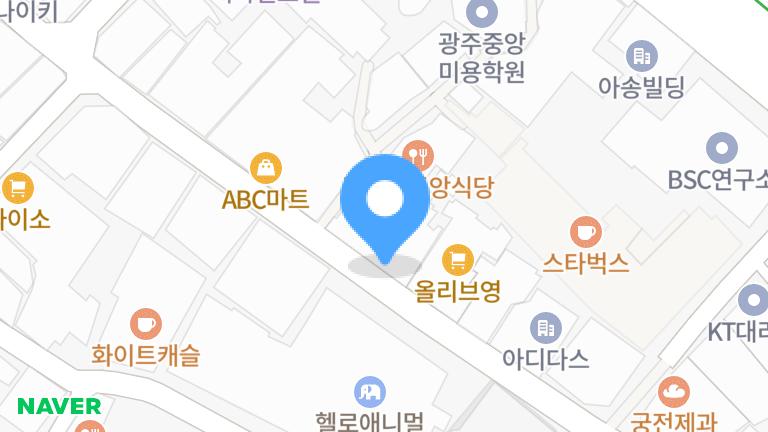This screenshot has width=768, height=432.
Task: Select the 올리브영 store marker
Action: click(x=458, y=260)
